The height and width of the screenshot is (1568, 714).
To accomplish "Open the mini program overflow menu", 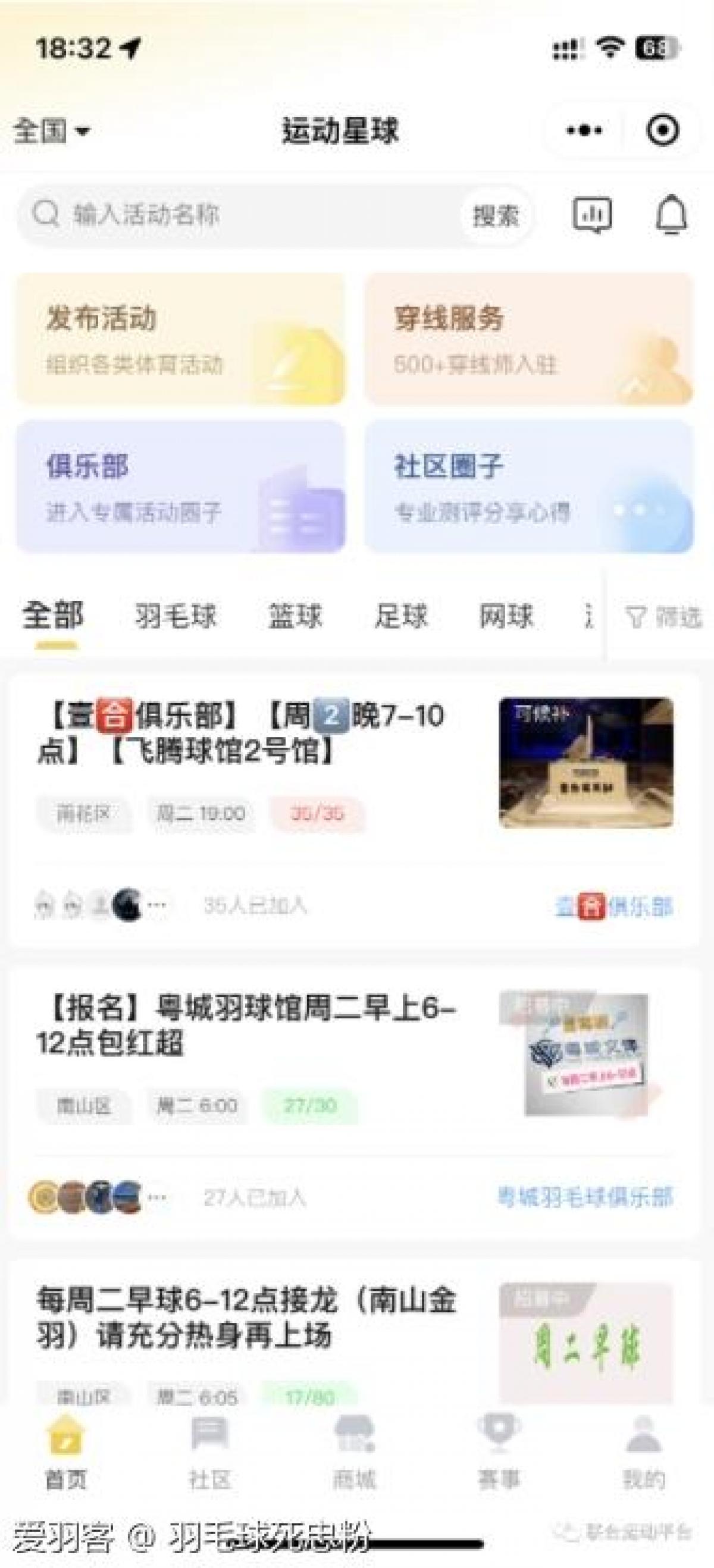I will pos(584,130).
